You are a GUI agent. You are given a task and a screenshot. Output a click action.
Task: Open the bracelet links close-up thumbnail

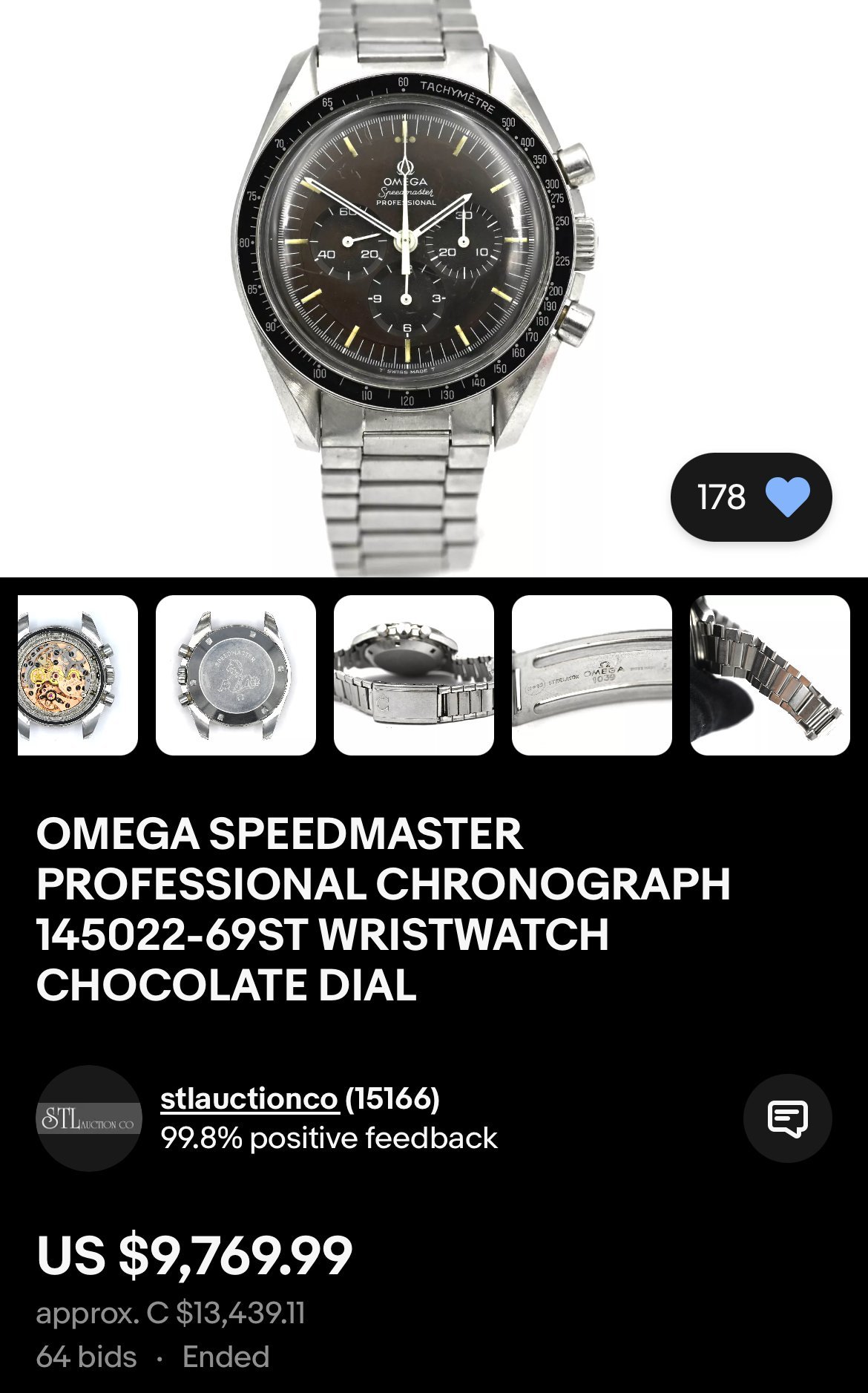770,675
